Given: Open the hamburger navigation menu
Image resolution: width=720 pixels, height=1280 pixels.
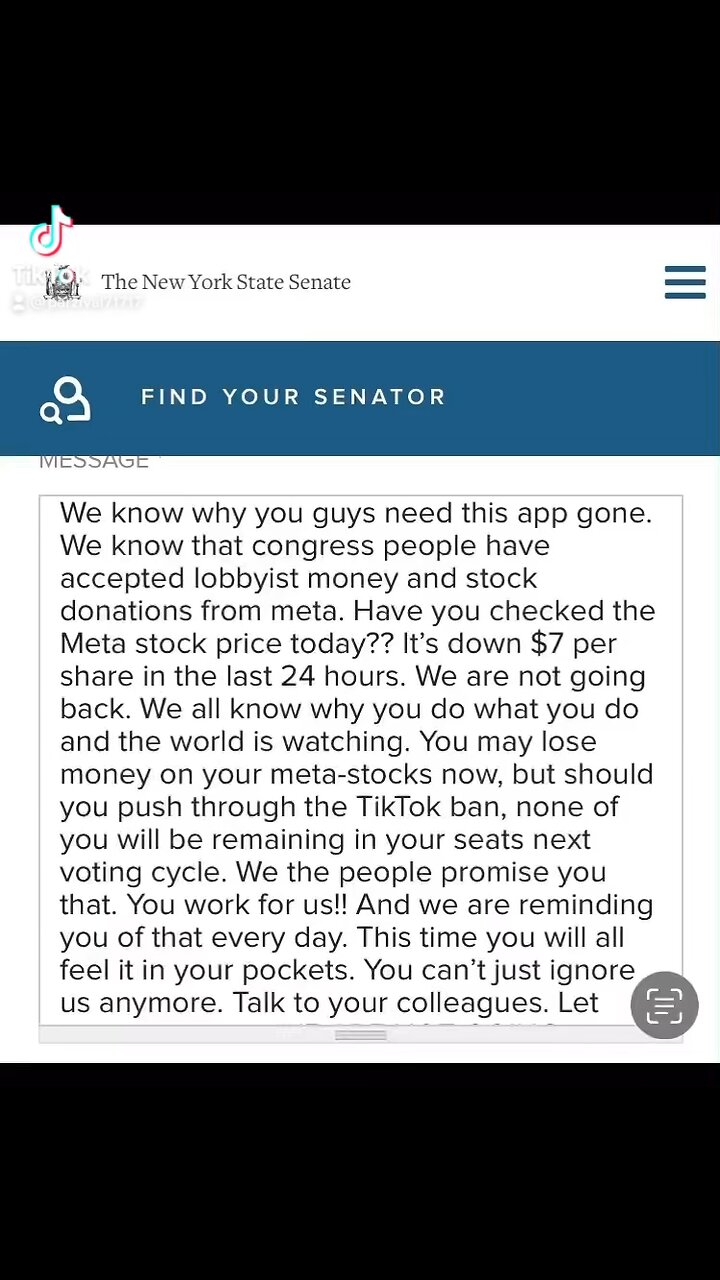Looking at the screenshot, I should (x=685, y=283).
